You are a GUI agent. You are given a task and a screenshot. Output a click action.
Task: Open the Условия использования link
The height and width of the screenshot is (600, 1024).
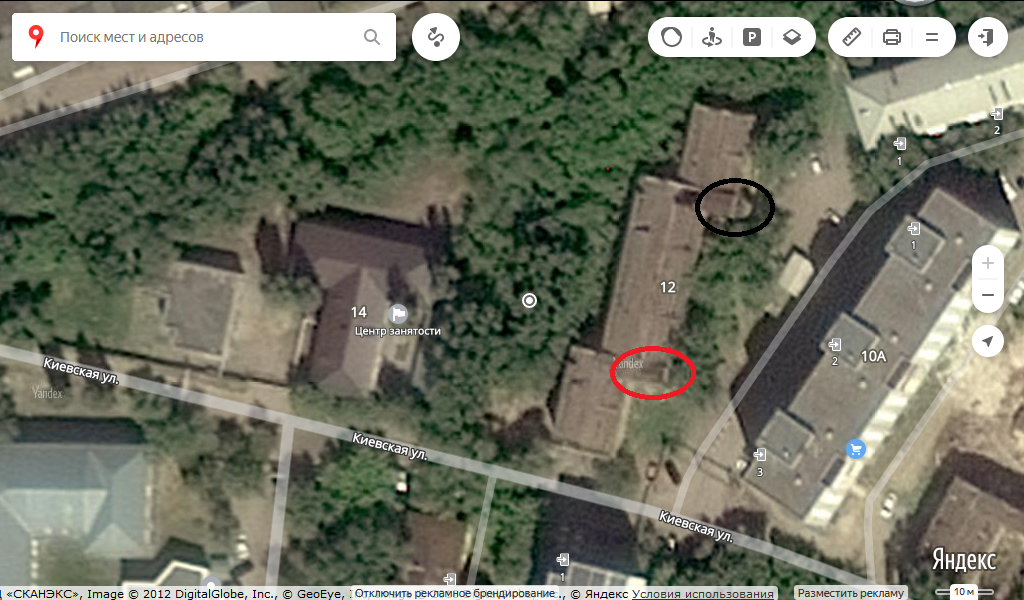(x=703, y=593)
